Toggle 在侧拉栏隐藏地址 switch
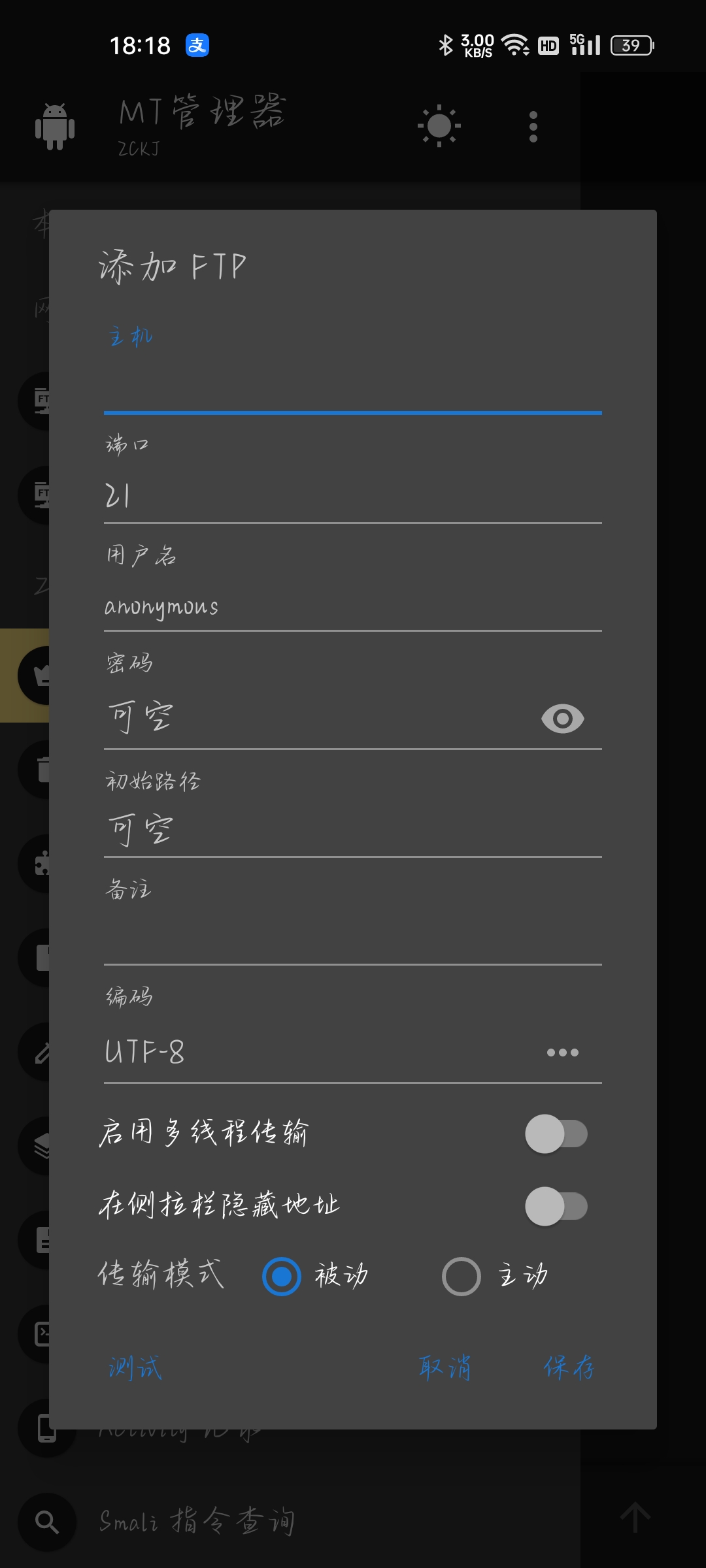This screenshot has height=1568, width=706. point(556,1206)
